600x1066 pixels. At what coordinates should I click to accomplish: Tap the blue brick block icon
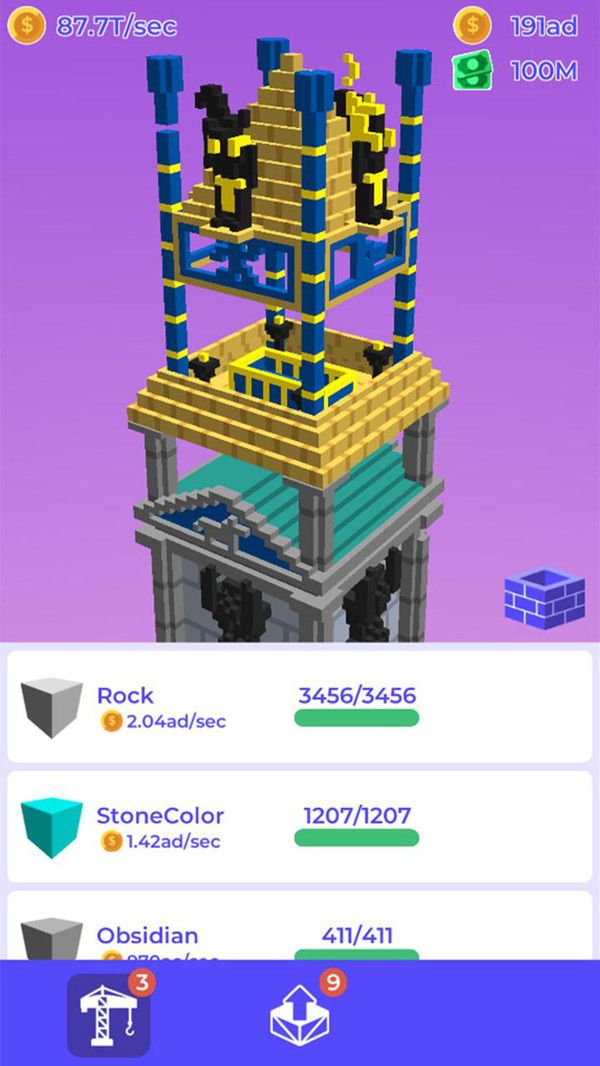543,597
